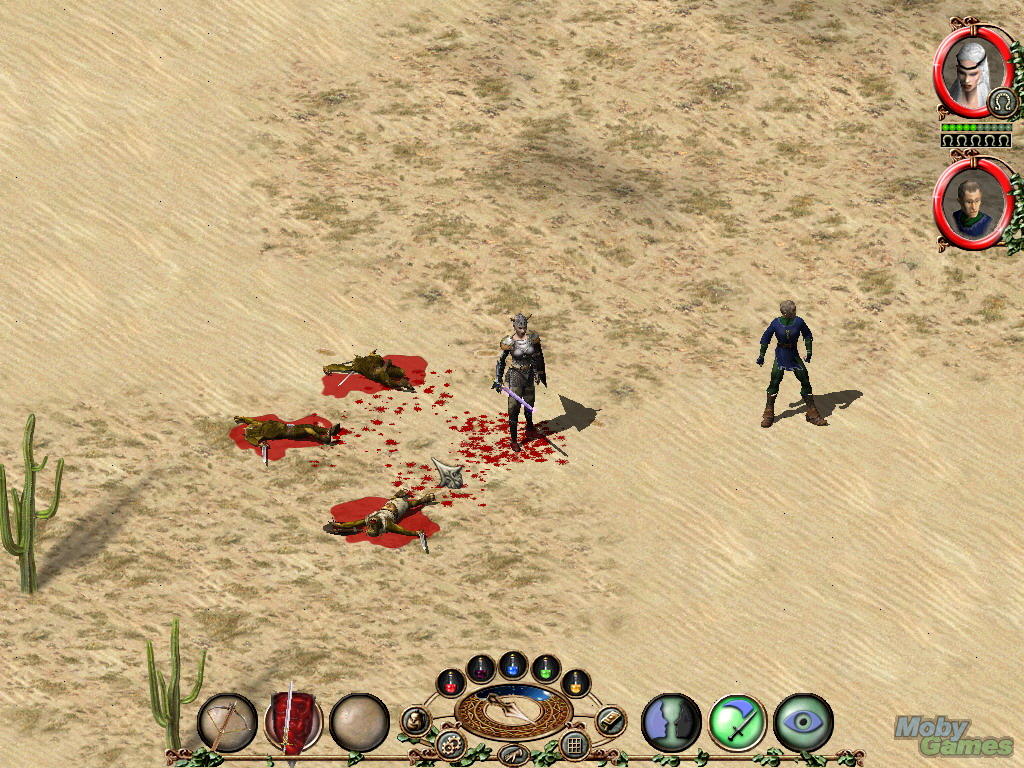Screen dimensions: 1024x768
Task: Tap the empty weapon slot
Action: (359, 722)
